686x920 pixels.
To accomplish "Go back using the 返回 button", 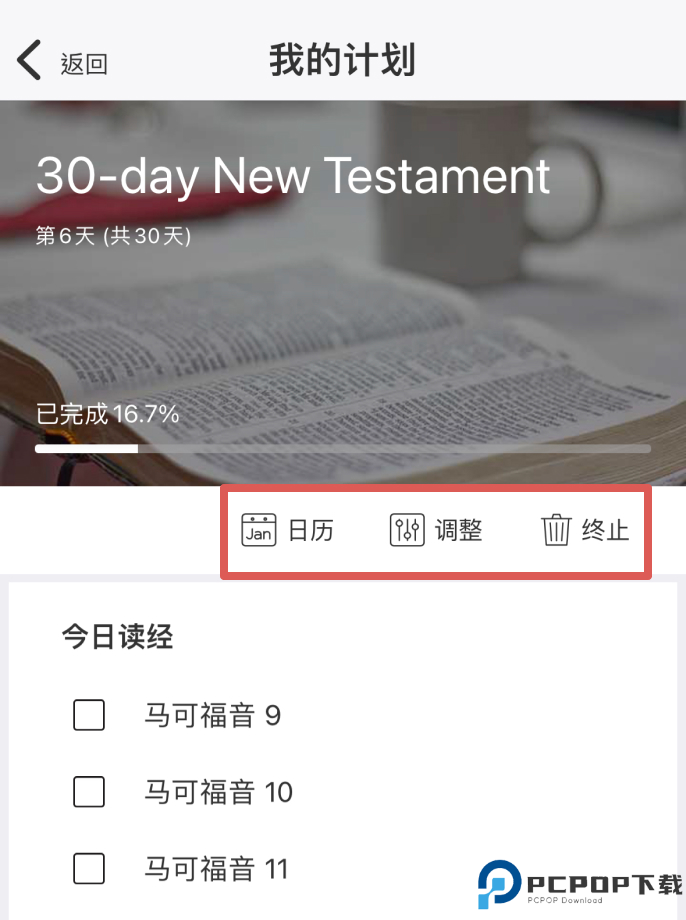I will click(x=62, y=62).
